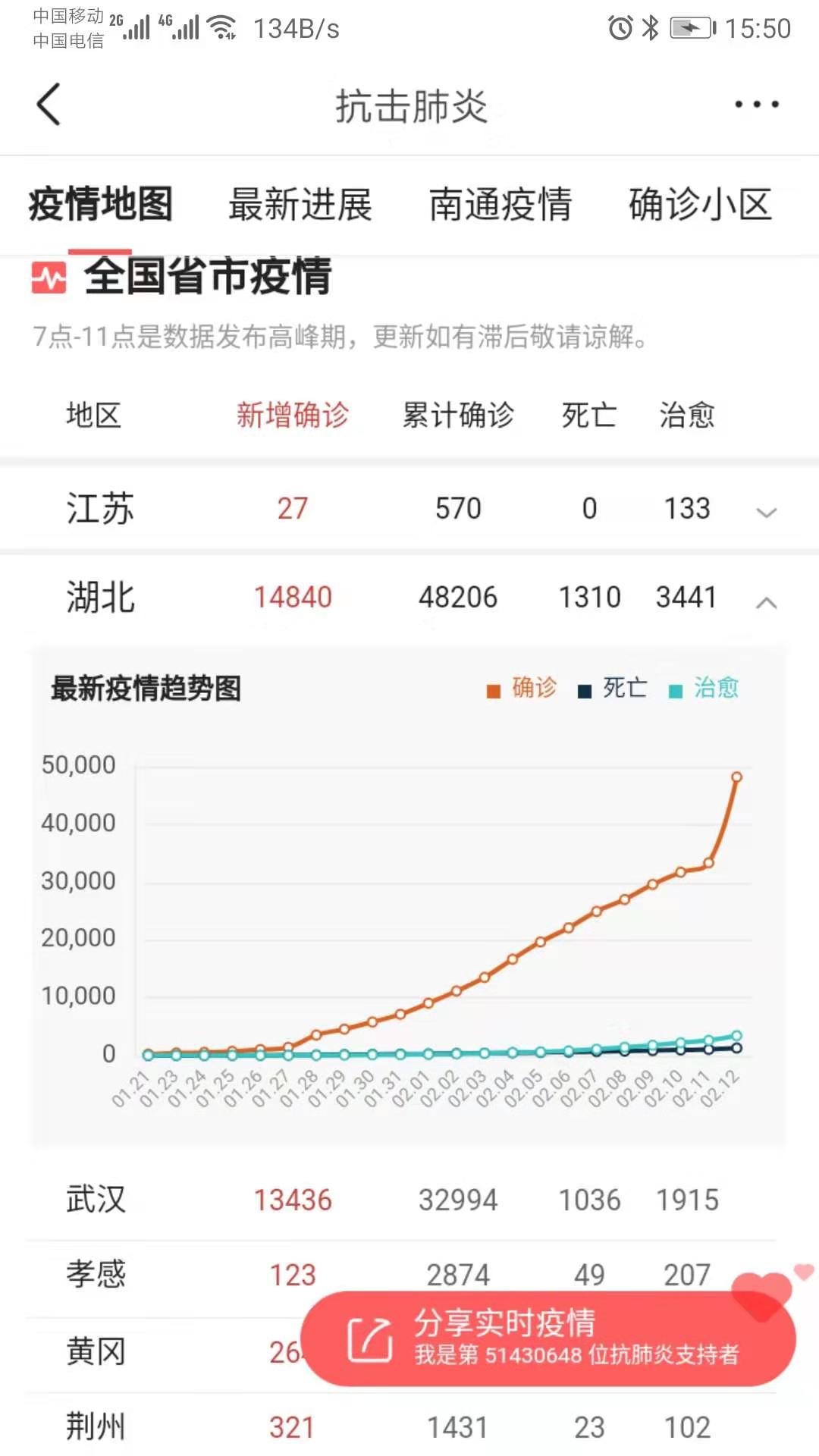Tap the 分享实时疫情 share button
The height and width of the screenshot is (1456, 819).
pos(548,1338)
